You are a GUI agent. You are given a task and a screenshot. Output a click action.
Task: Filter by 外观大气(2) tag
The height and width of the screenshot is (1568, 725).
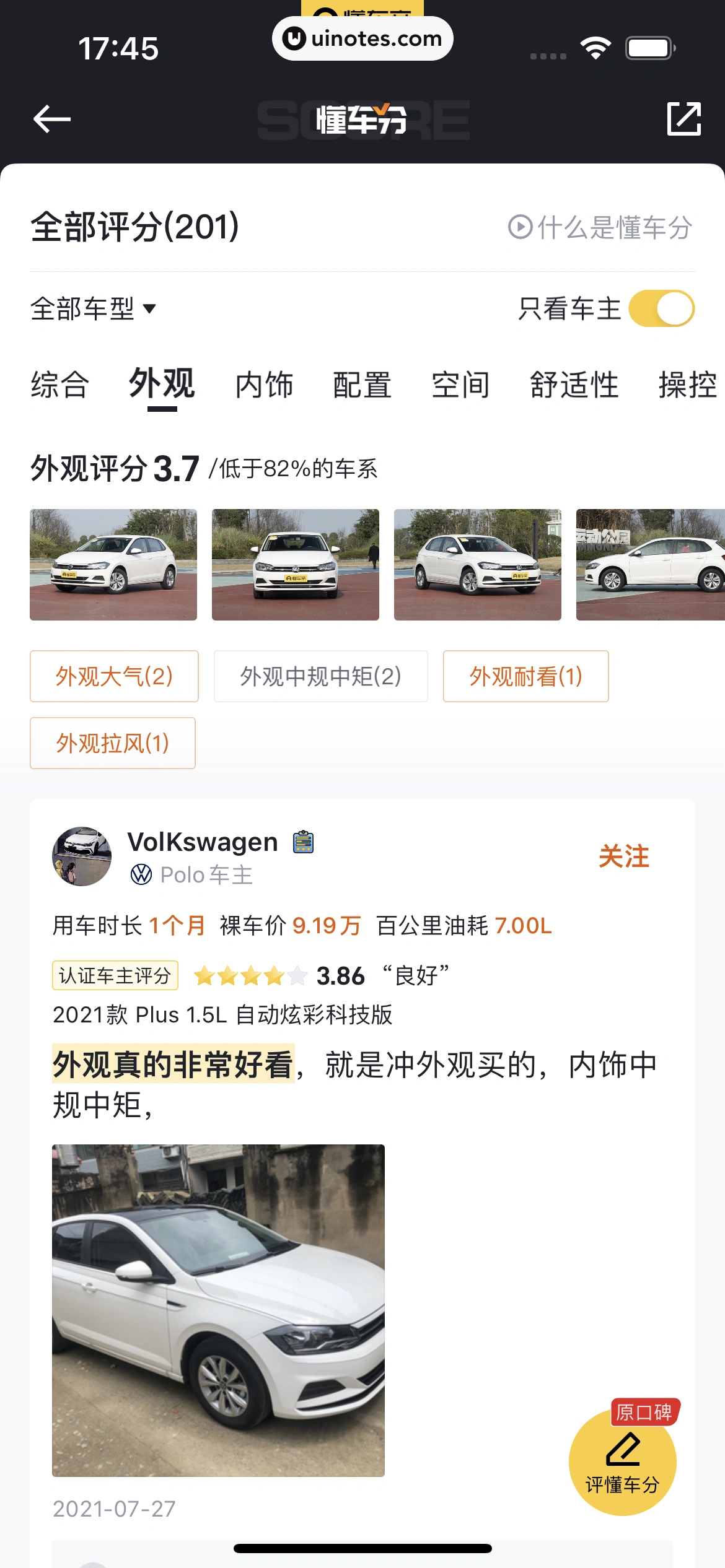coord(114,676)
